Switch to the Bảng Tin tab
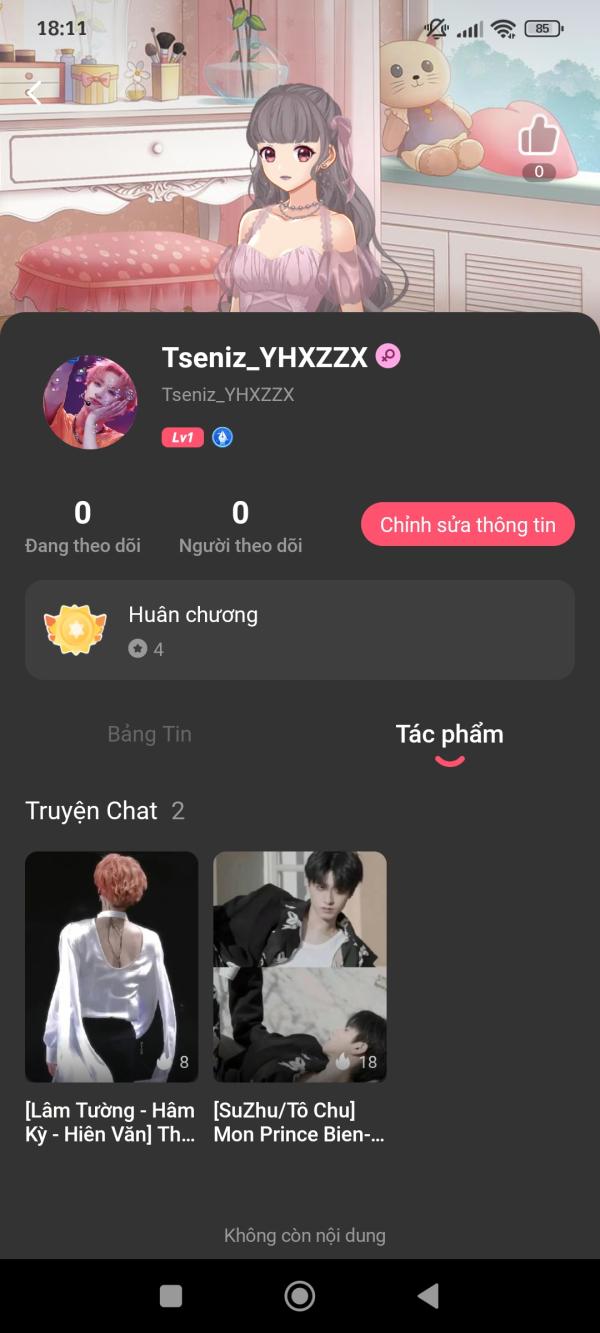The image size is (600, 1333). click(x=149, y=734)
